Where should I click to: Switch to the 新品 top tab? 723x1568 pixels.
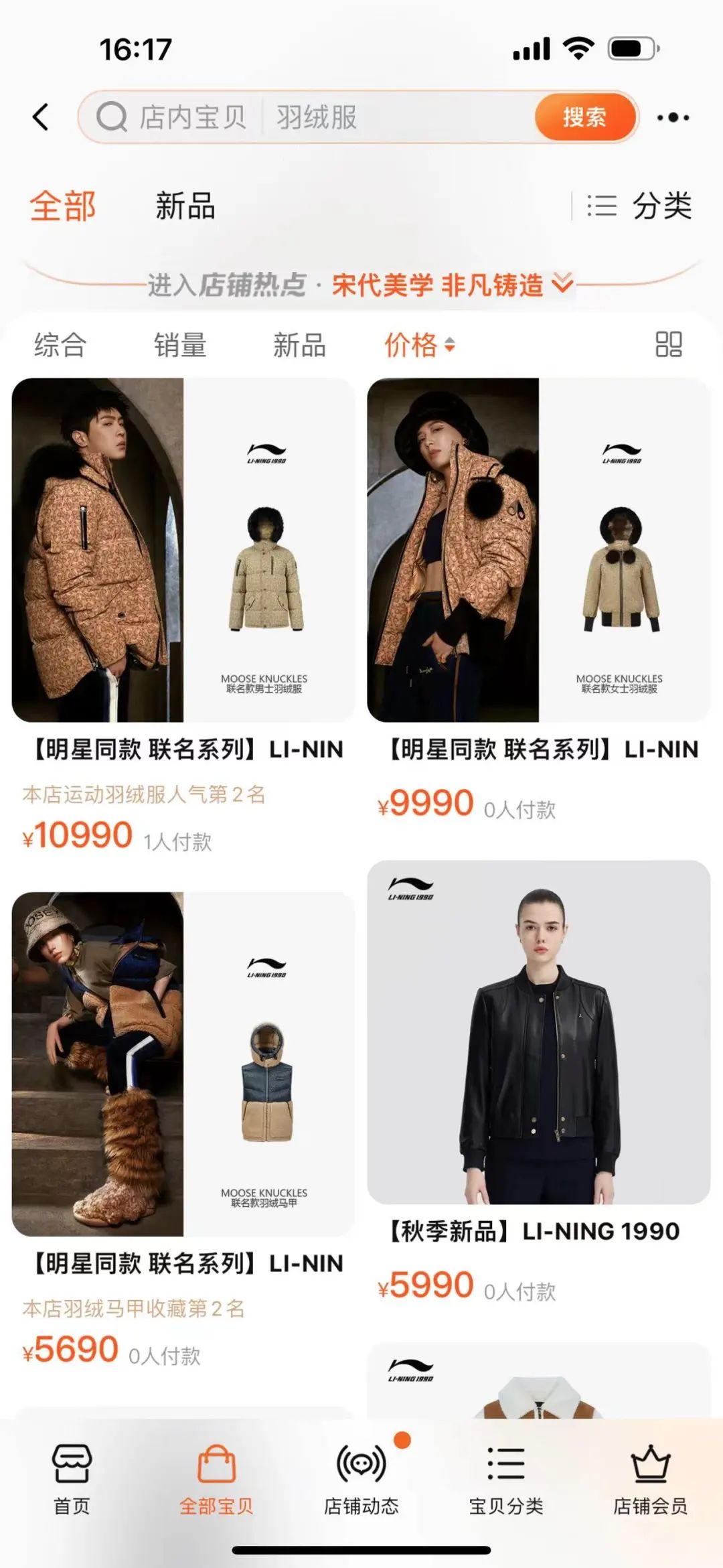[x=185, y=206]
